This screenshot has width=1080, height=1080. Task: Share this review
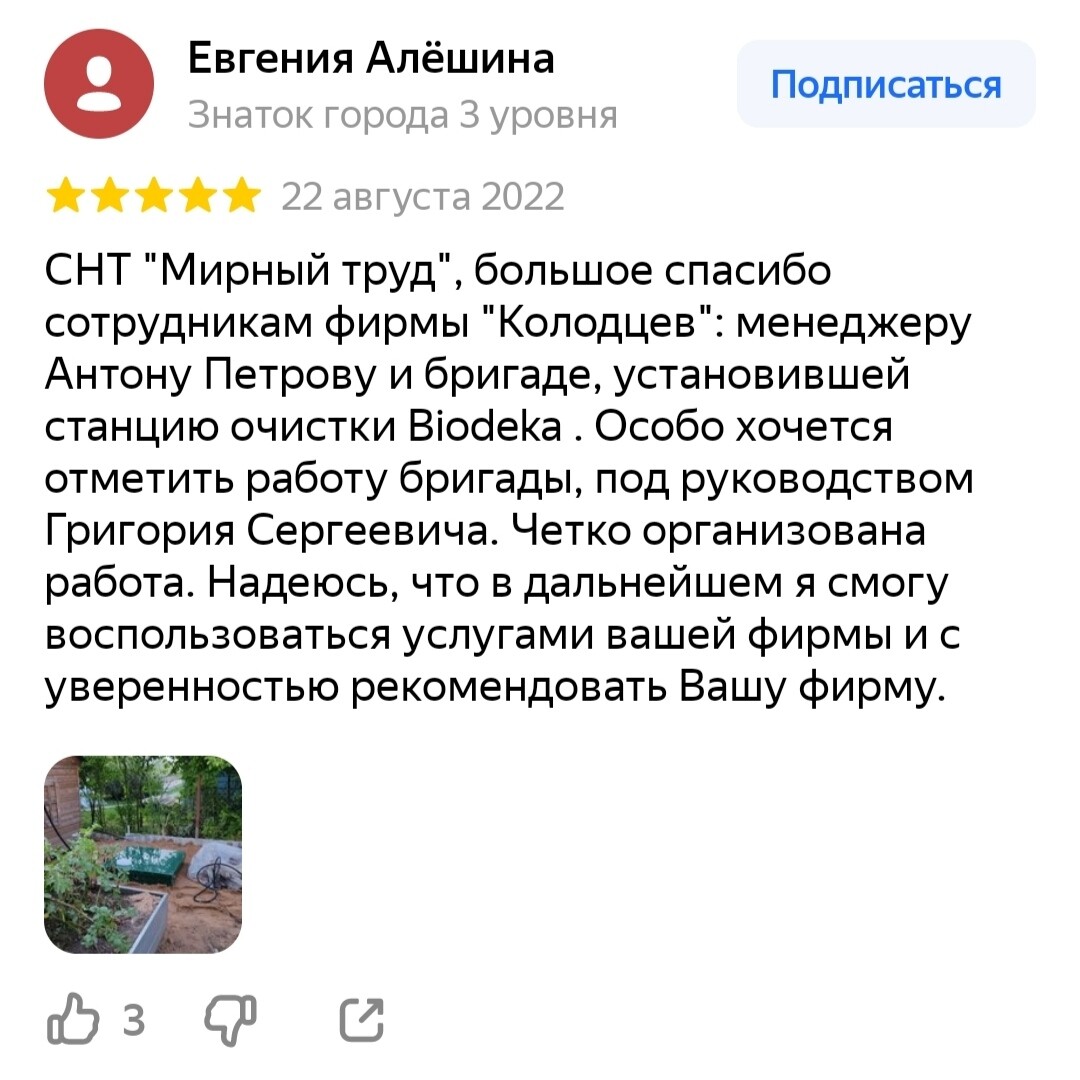click(x=361, y=1020)
